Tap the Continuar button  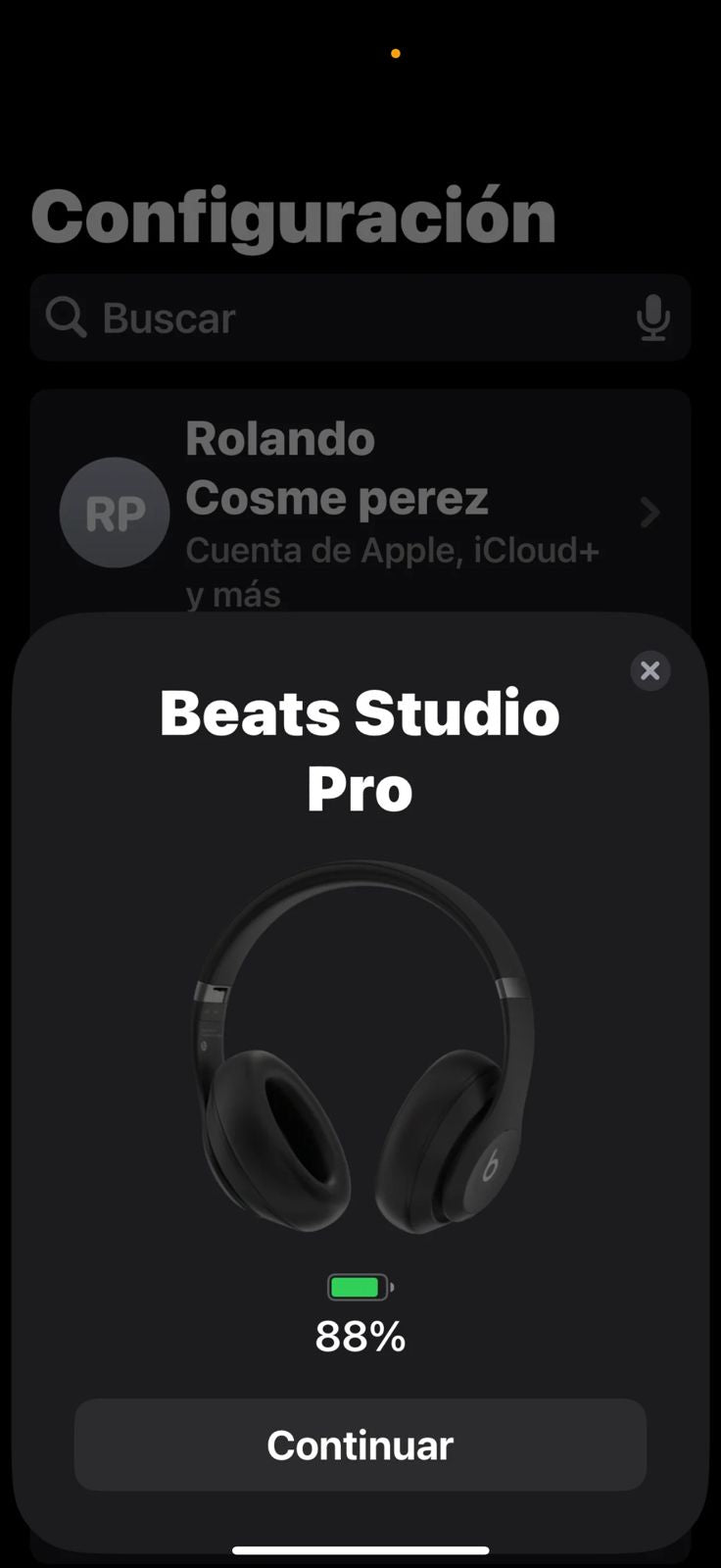coord(360,1445)
